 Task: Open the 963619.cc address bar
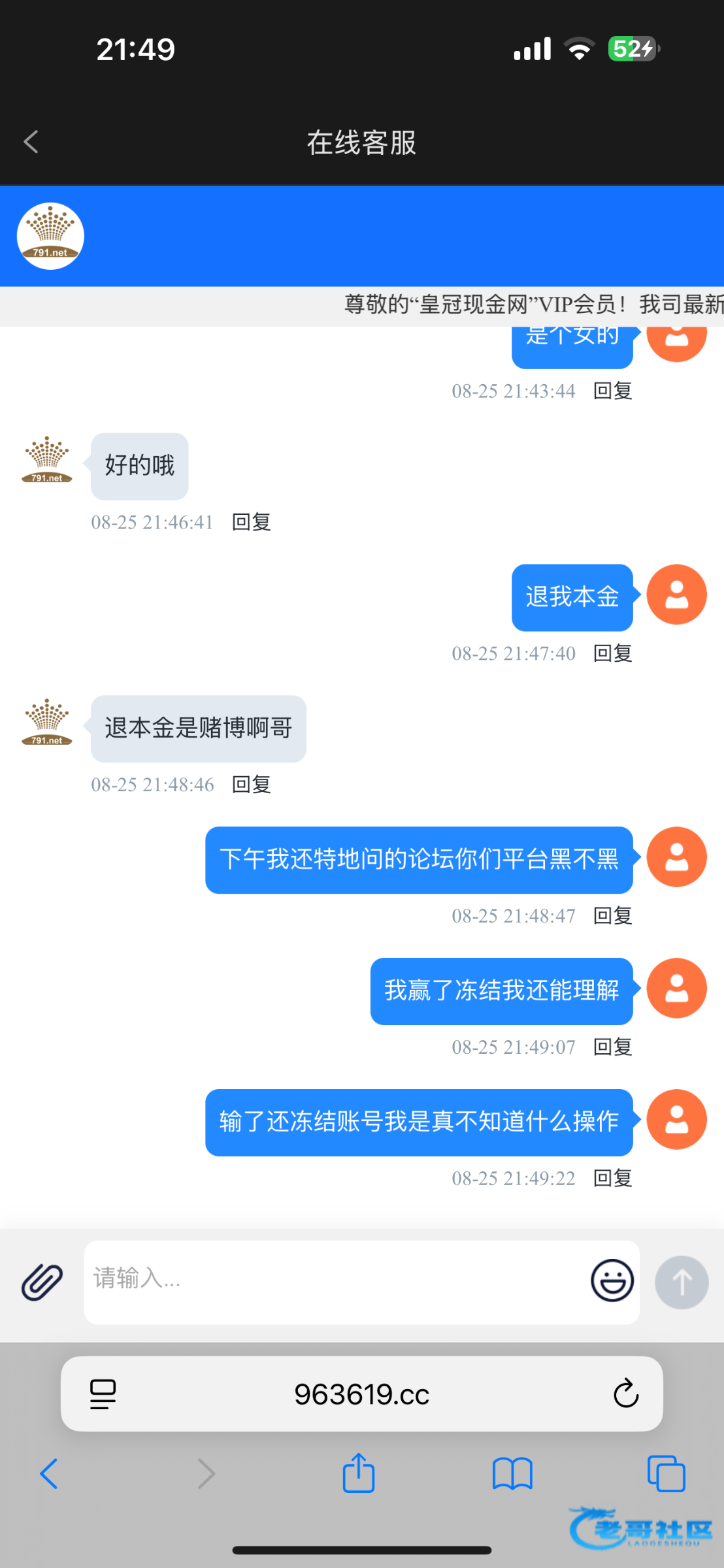(361, 1394)
